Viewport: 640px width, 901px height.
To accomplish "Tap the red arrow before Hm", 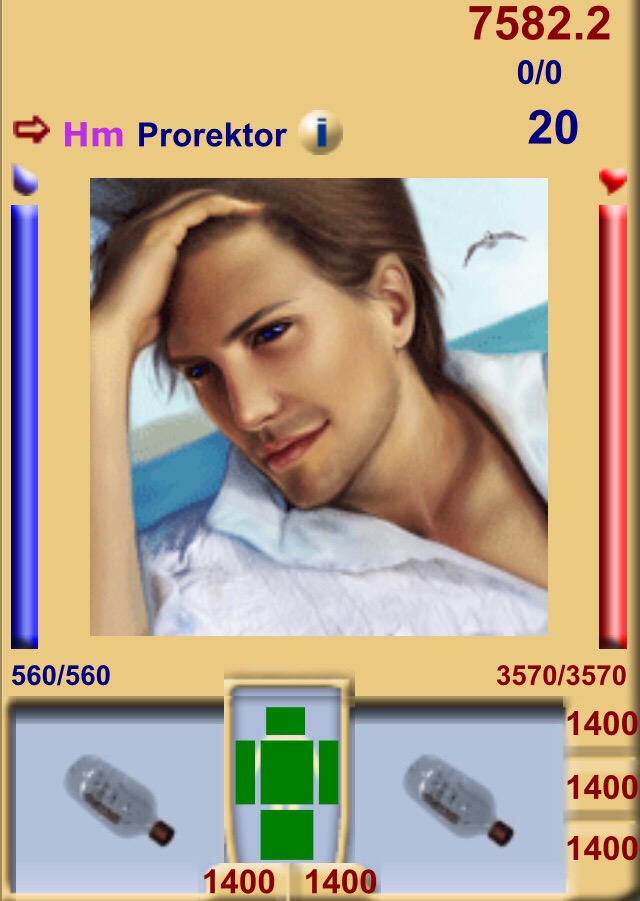I will (32, 130).
